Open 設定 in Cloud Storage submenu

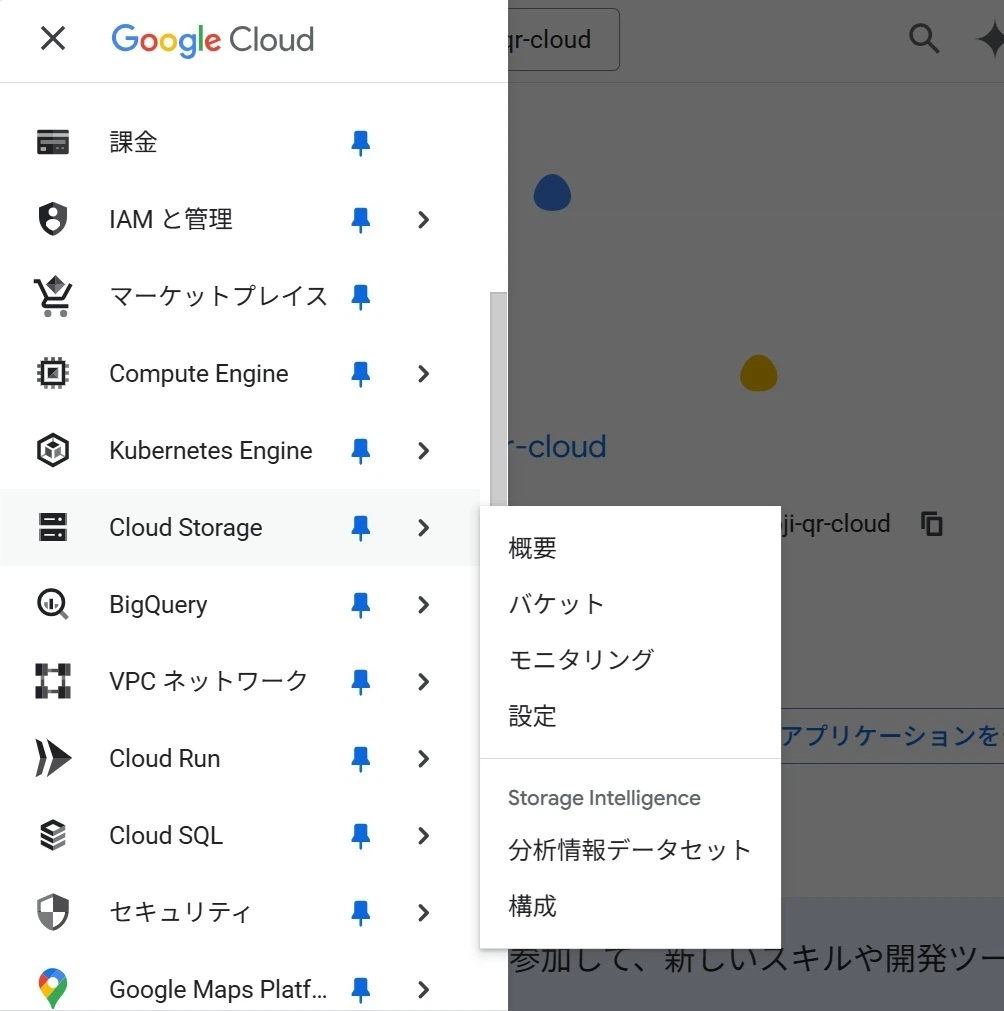point(532,716)
